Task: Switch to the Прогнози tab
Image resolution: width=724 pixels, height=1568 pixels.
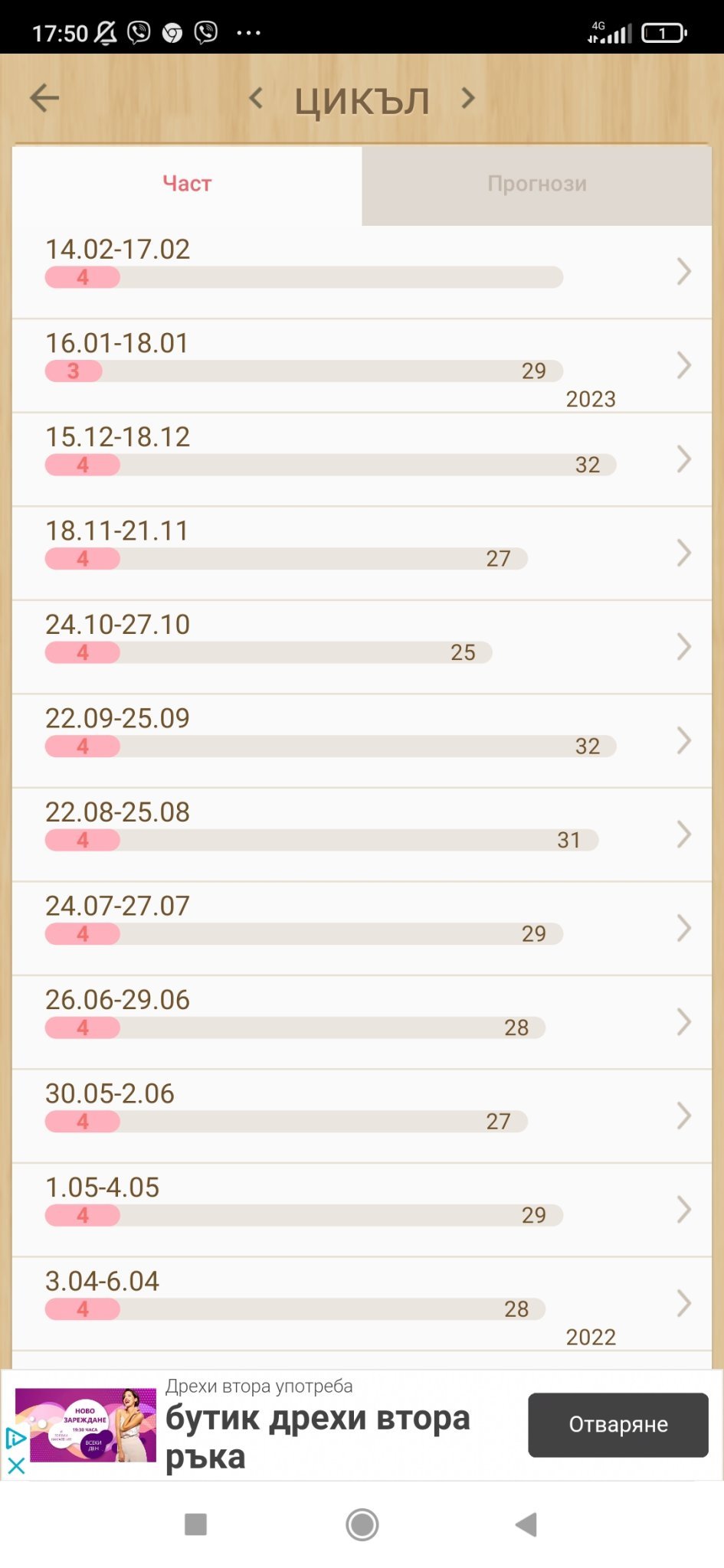Action: pos(536,185)
